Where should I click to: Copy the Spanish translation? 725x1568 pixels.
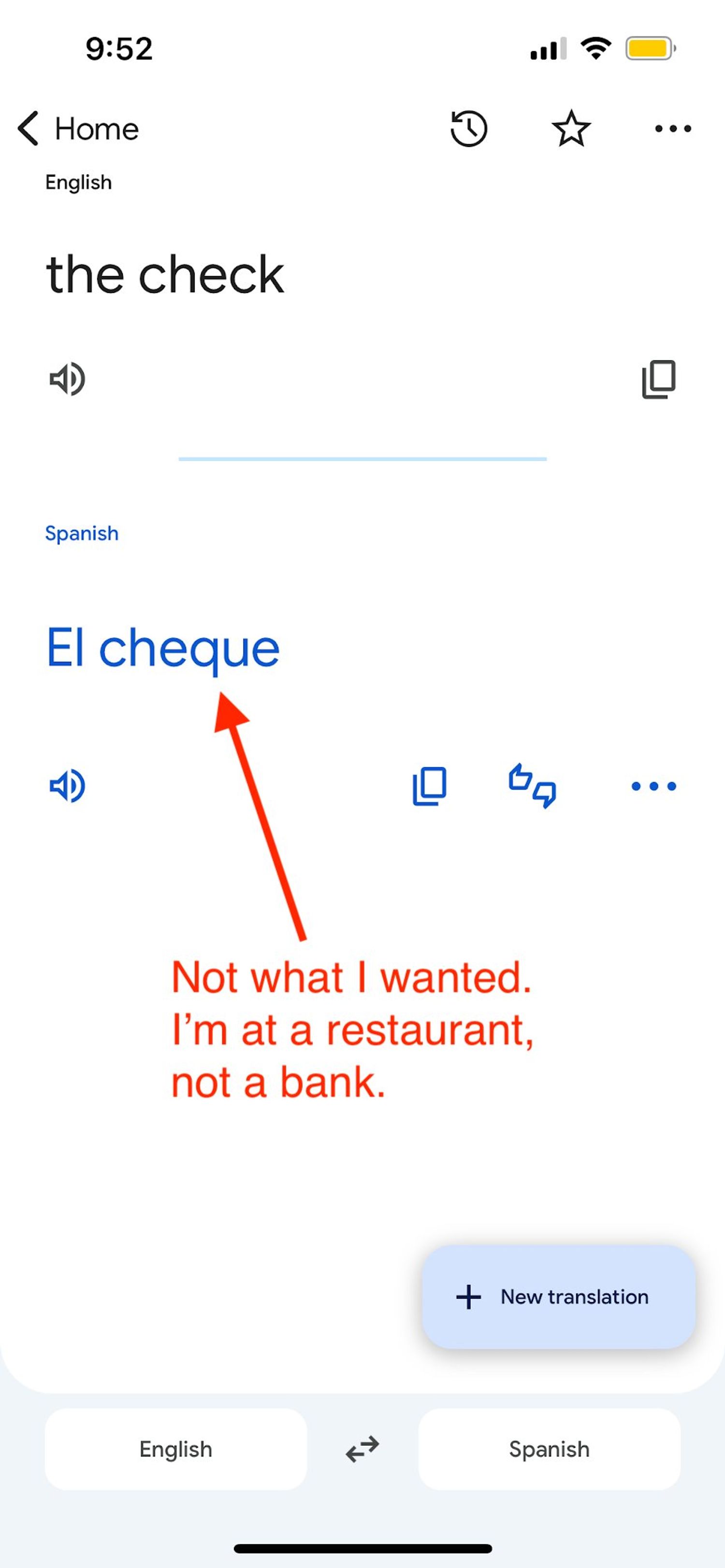[430, 786]
